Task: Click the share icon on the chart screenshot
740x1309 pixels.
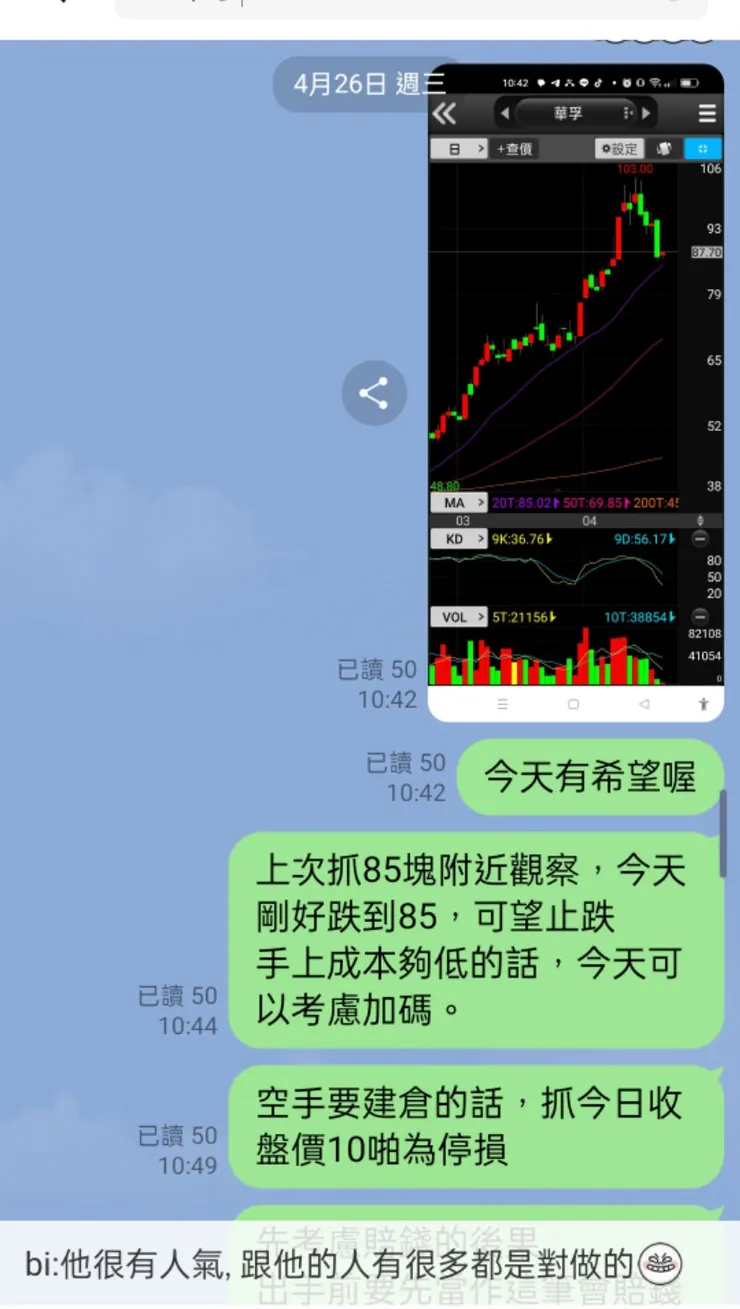Action: (x=374, y=393)
